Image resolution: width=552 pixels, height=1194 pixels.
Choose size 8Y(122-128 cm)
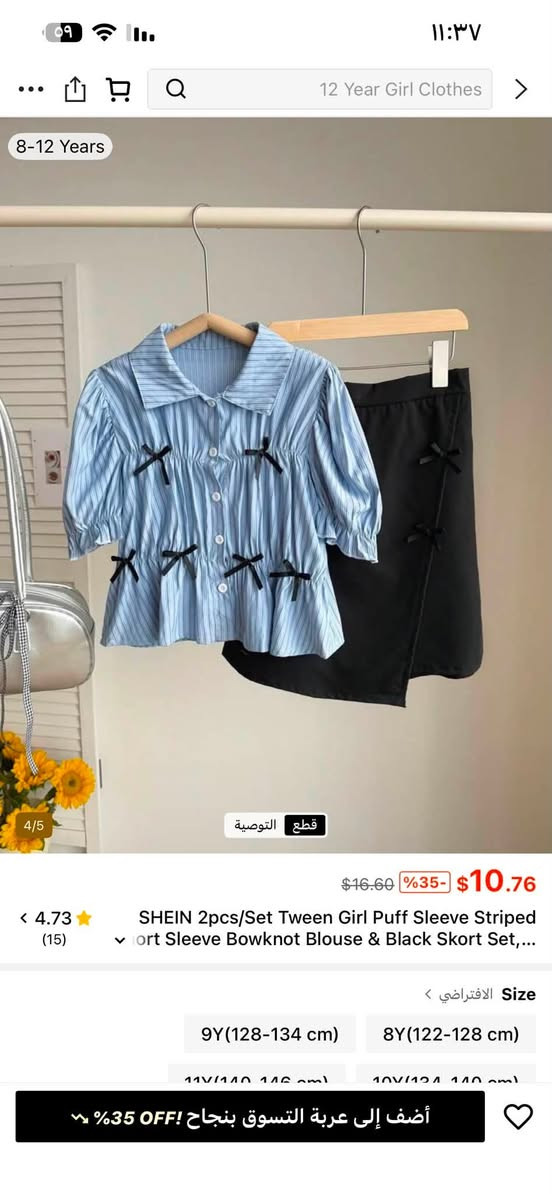(x=451, y=1034)
